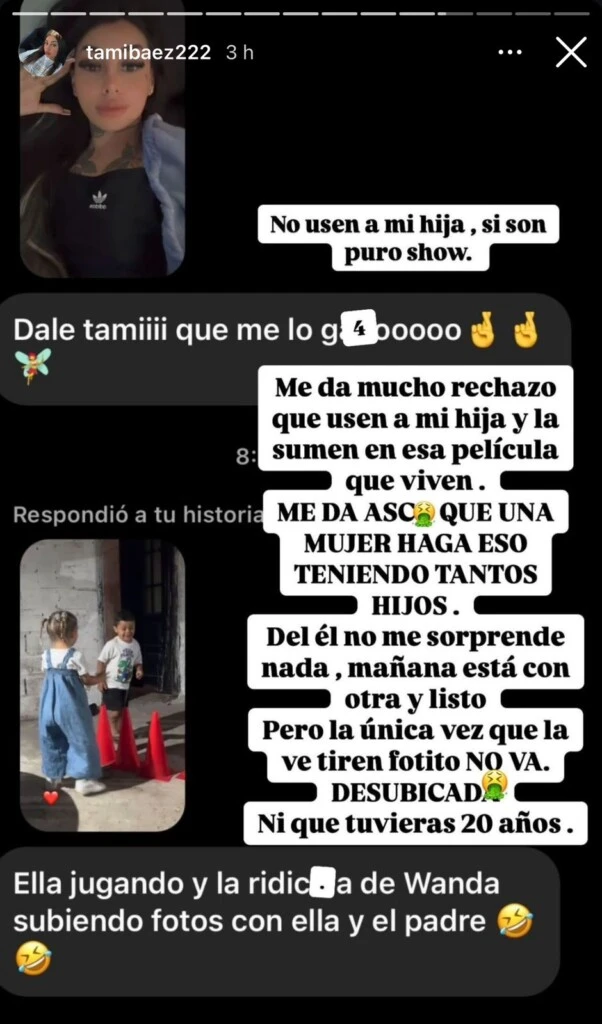This screenshot has width=602, height=1024.
Task: Open the tamibaez222 username link
Action: [149, 53]
